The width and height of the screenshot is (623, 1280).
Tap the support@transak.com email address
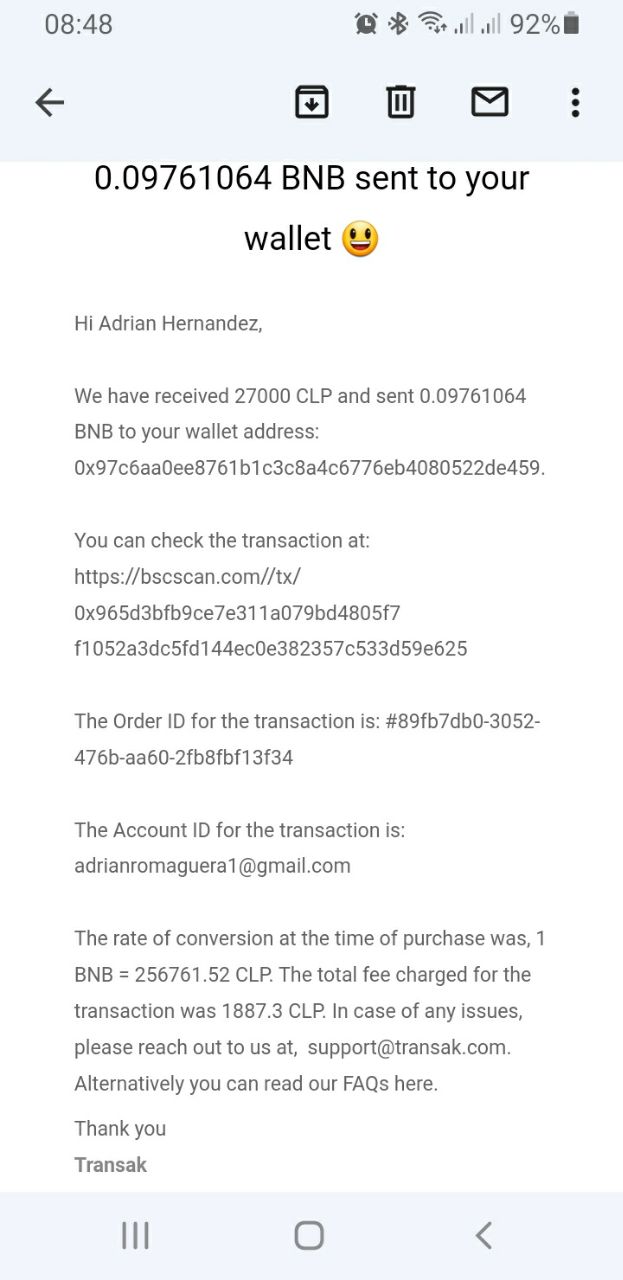coord(408,1047)
